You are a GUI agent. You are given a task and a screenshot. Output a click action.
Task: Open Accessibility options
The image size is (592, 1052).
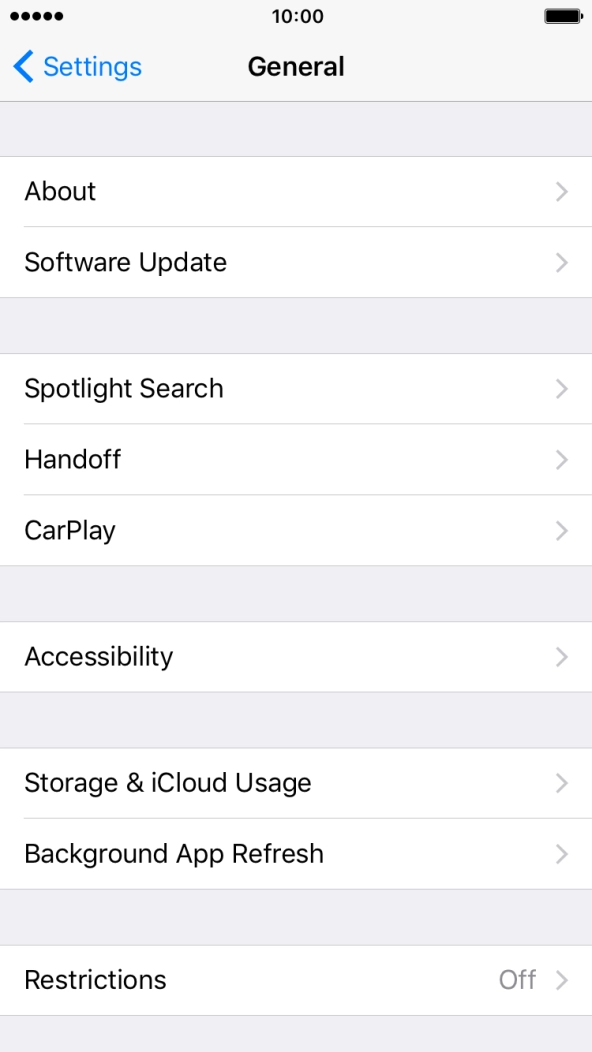click(x=296, y=657)
